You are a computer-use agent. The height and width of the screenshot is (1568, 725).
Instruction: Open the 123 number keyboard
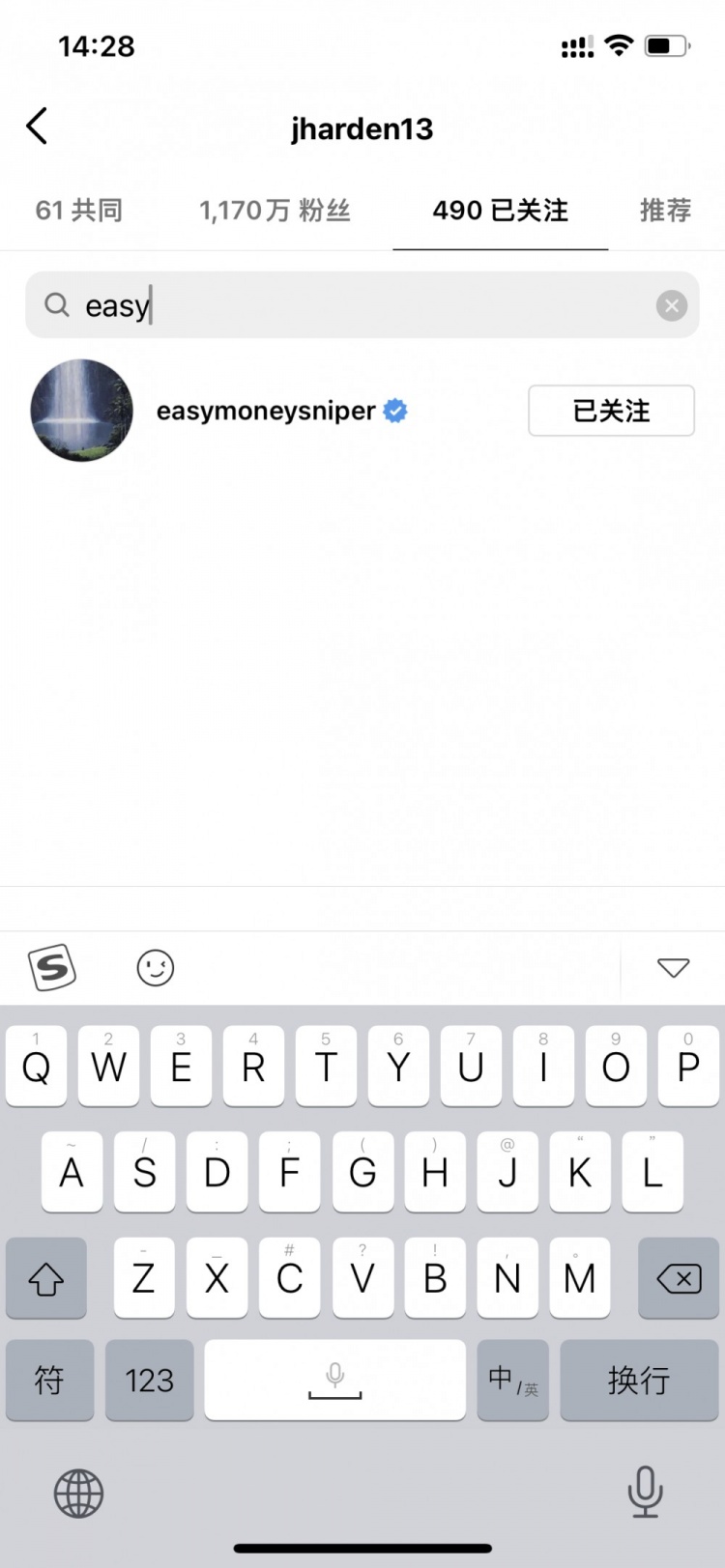[x=149, y=1380]
